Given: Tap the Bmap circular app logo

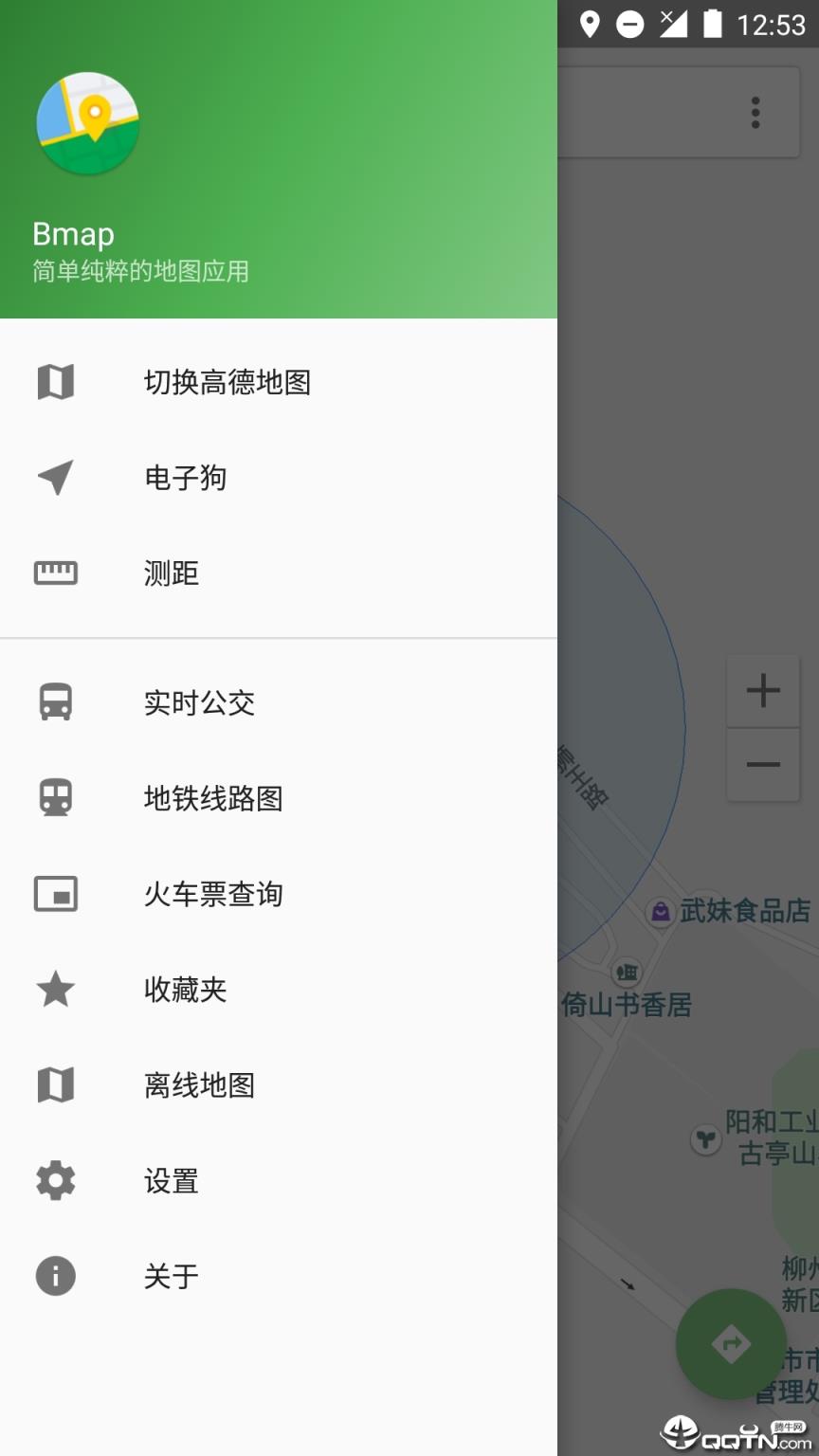Looking at the screenshot, I should pyautogui.click(x=87, y=123).
